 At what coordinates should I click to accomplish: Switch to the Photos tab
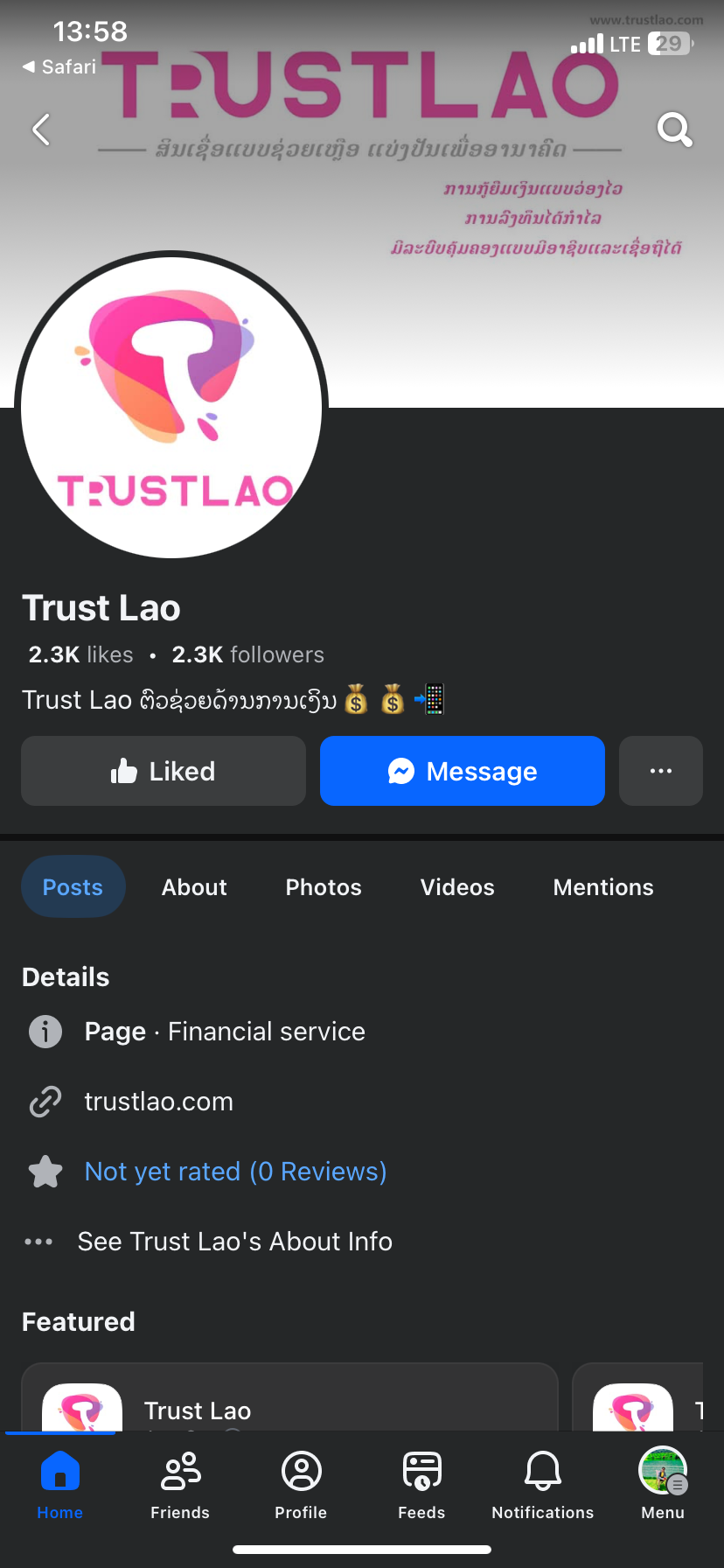[x=324, y=887]
